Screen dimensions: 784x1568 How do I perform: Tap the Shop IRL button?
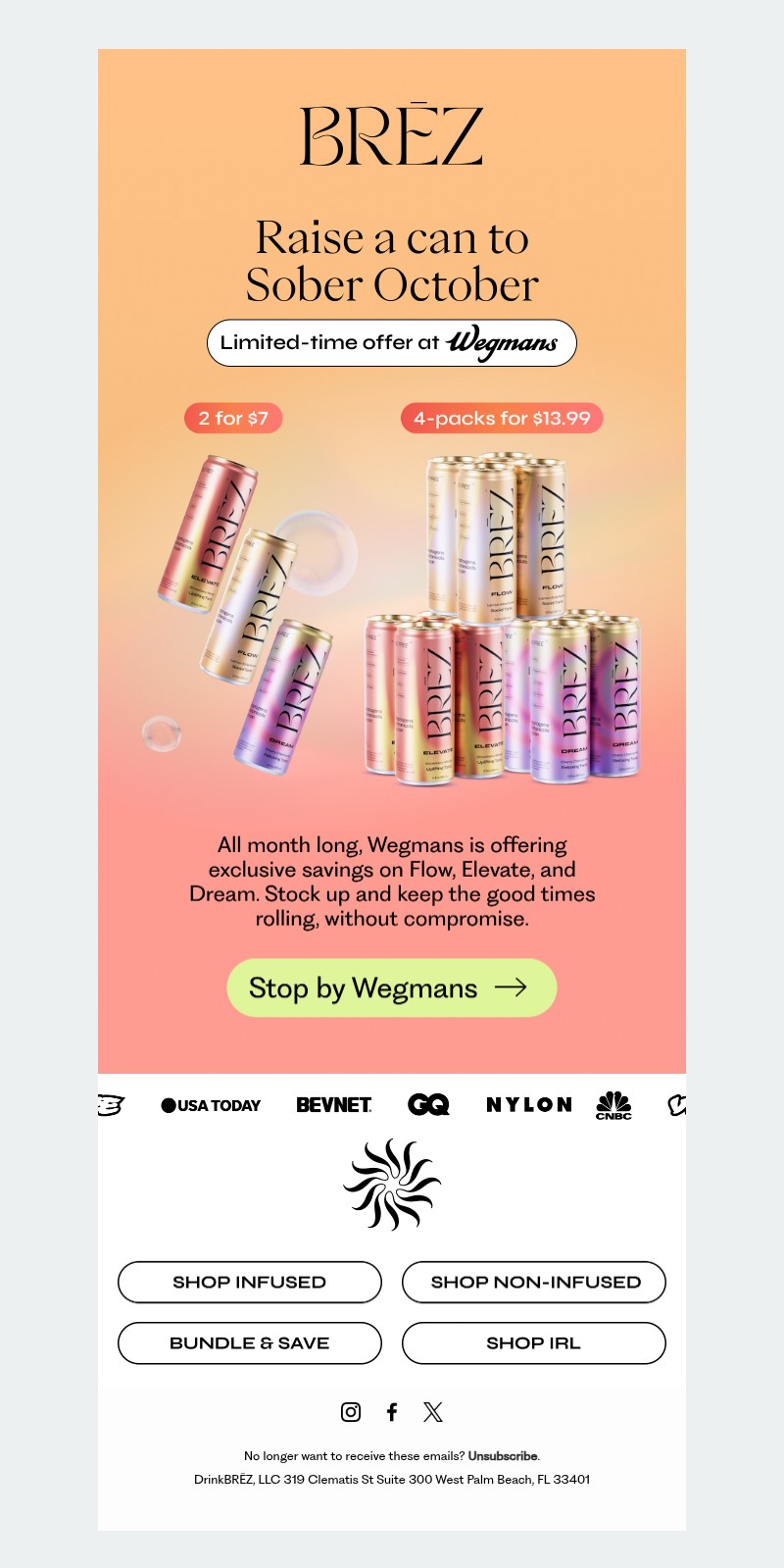coord(534,1342)
